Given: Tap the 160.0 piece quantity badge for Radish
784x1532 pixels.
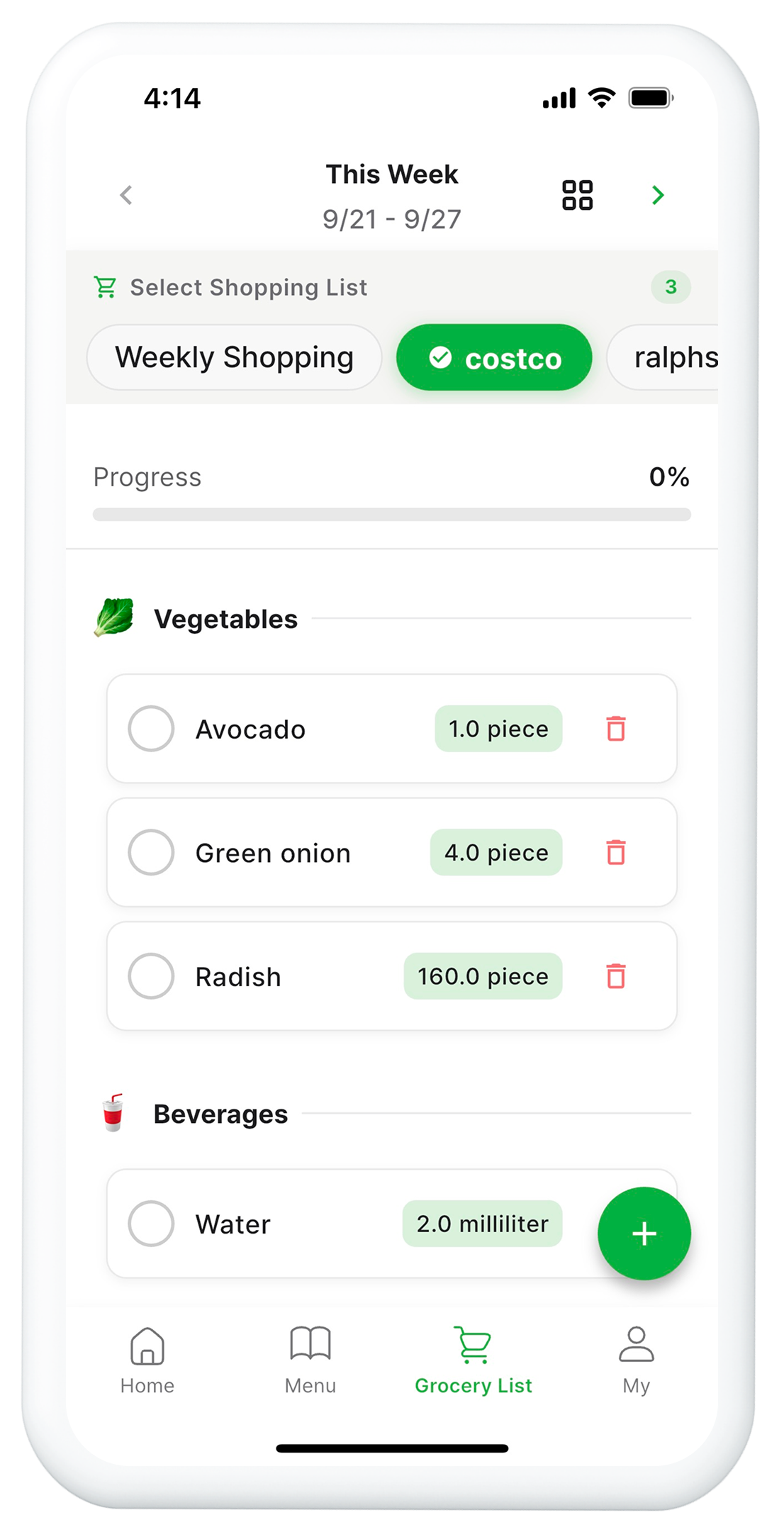Looking at the screenshot, I should click(483, 976).
